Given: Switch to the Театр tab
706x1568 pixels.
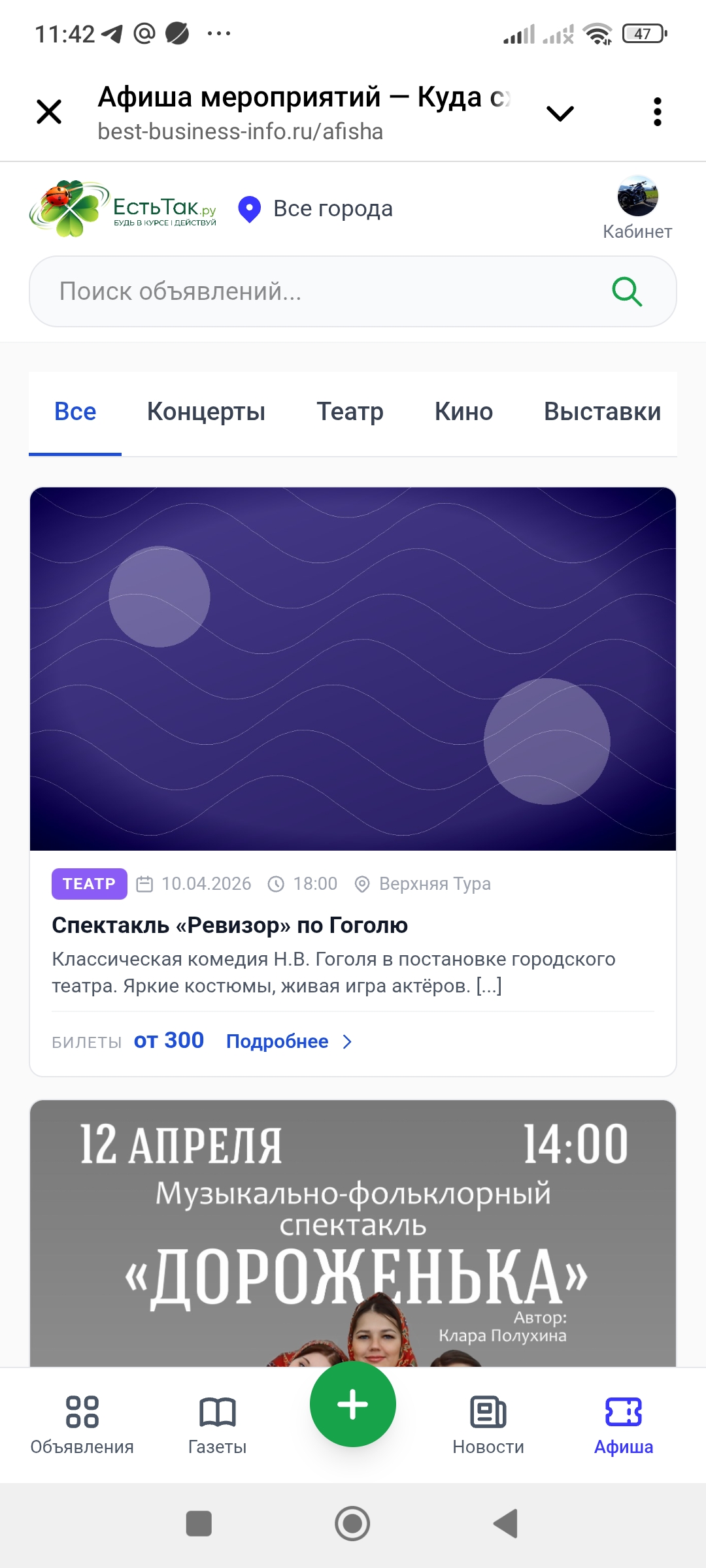Looking at the screenshot, I should click(x=350, y=412).
